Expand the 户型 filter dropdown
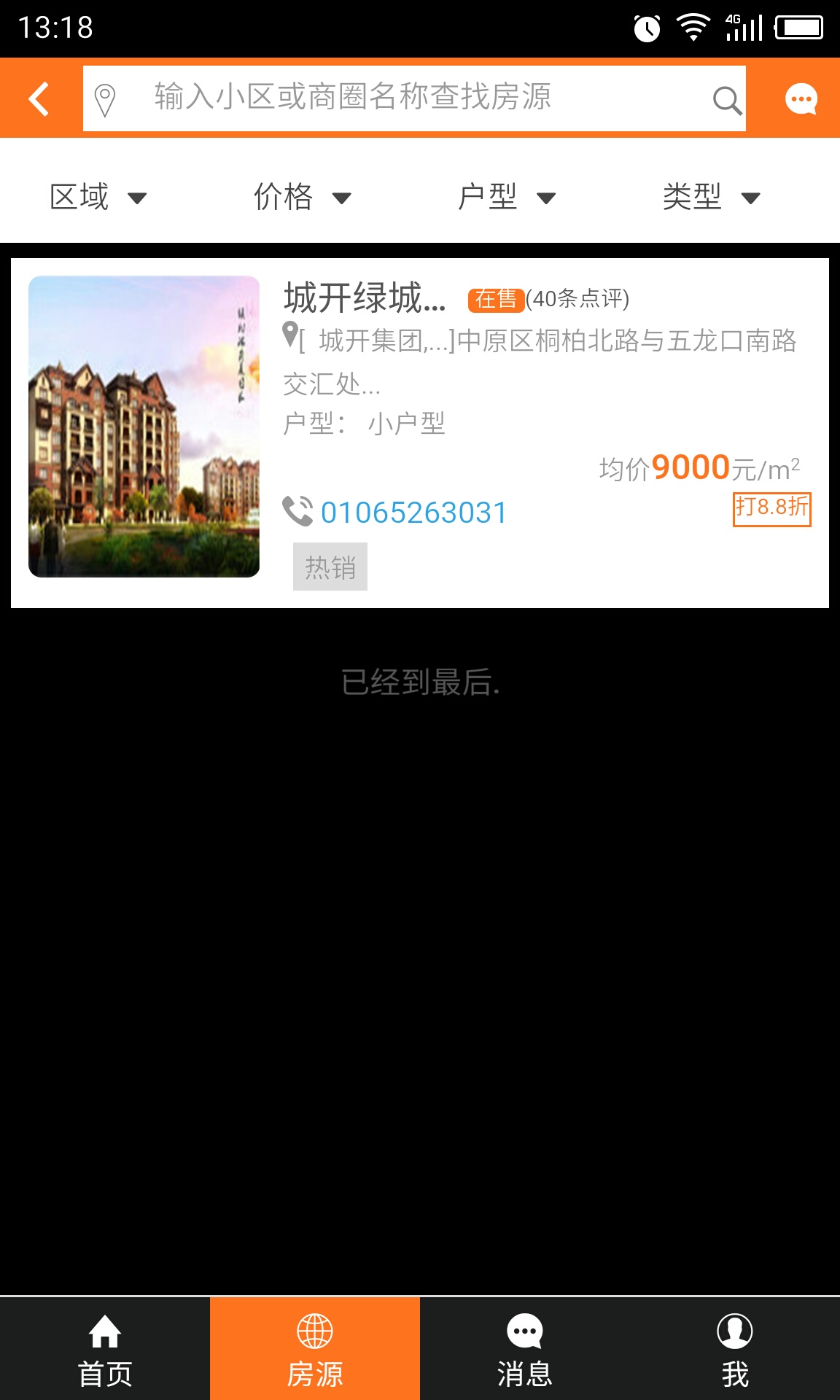 (507, 197)
